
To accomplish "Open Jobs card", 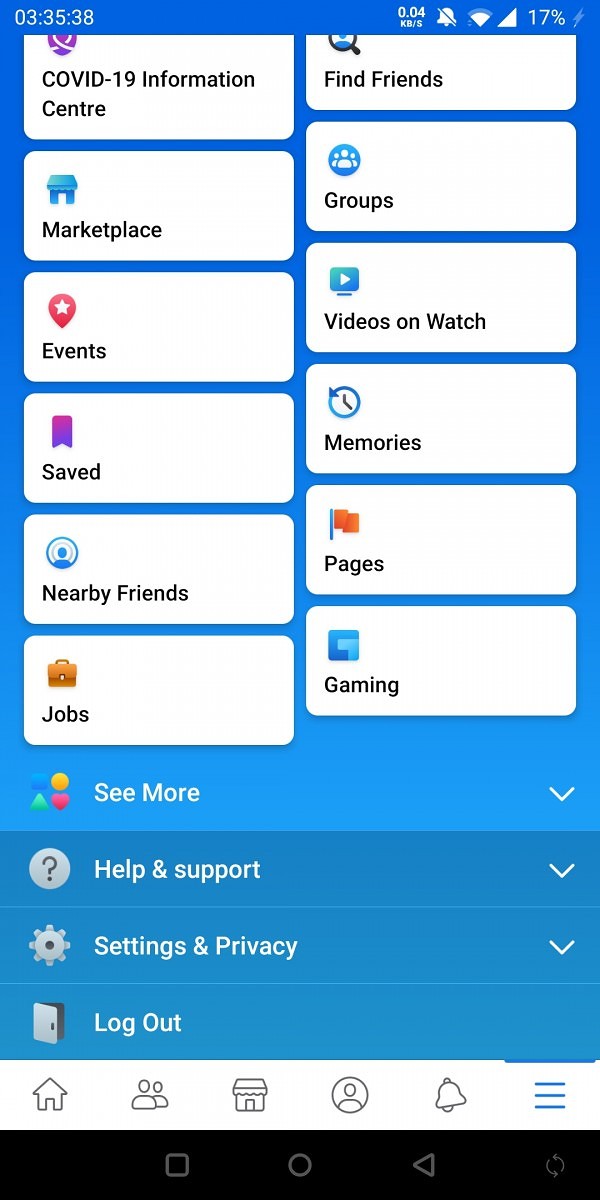I will 159,690.
